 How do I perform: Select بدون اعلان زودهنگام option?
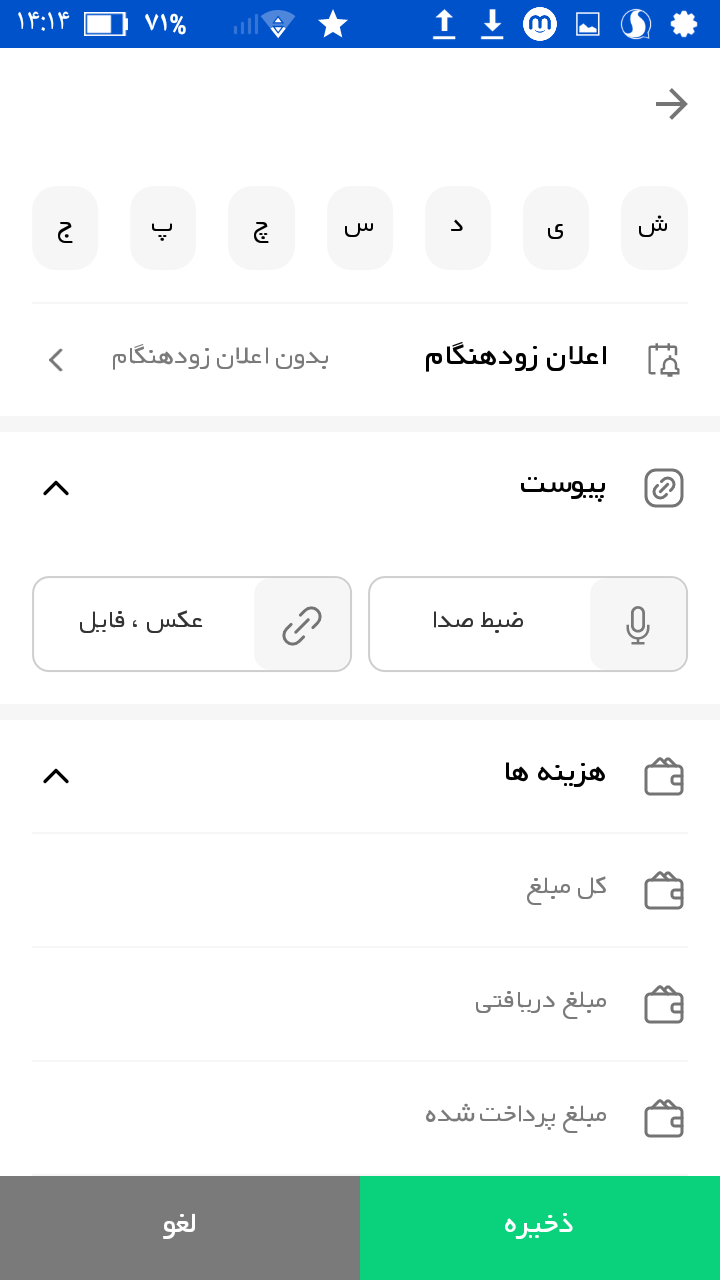[x=225, y=357]
